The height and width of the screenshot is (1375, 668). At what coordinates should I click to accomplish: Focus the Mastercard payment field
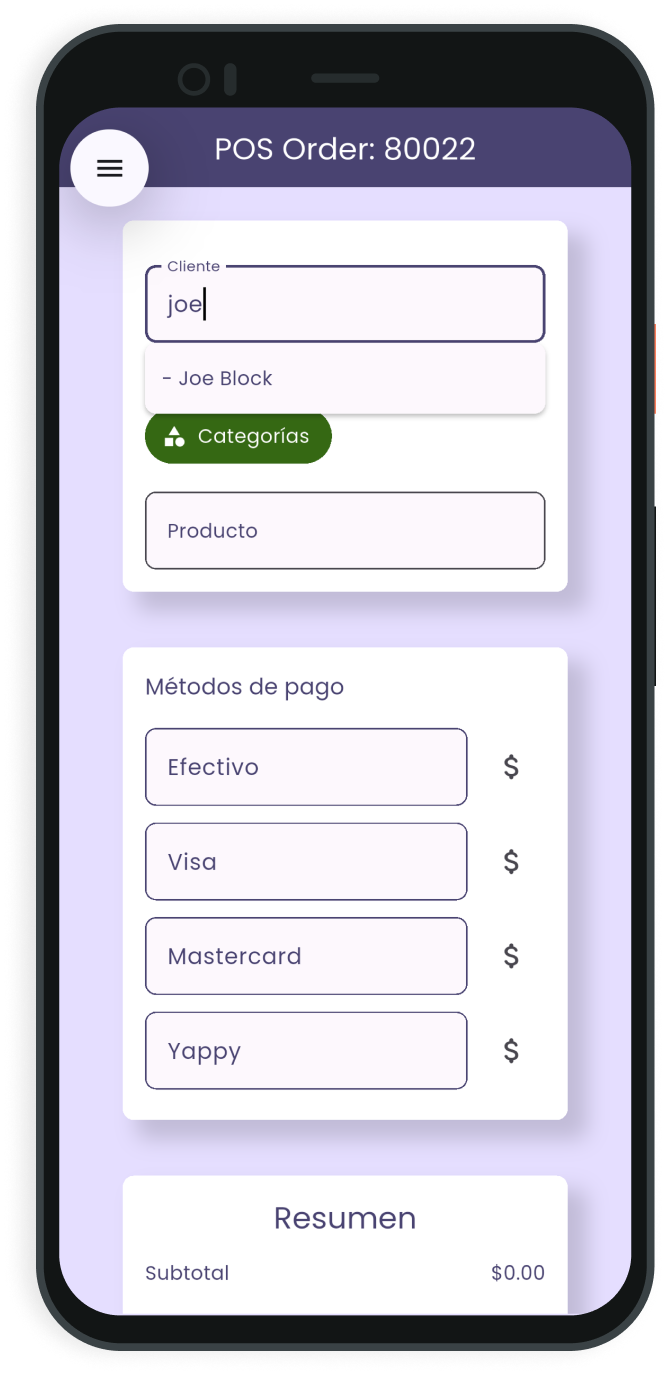pyautogui.click(x=306, y=956)
